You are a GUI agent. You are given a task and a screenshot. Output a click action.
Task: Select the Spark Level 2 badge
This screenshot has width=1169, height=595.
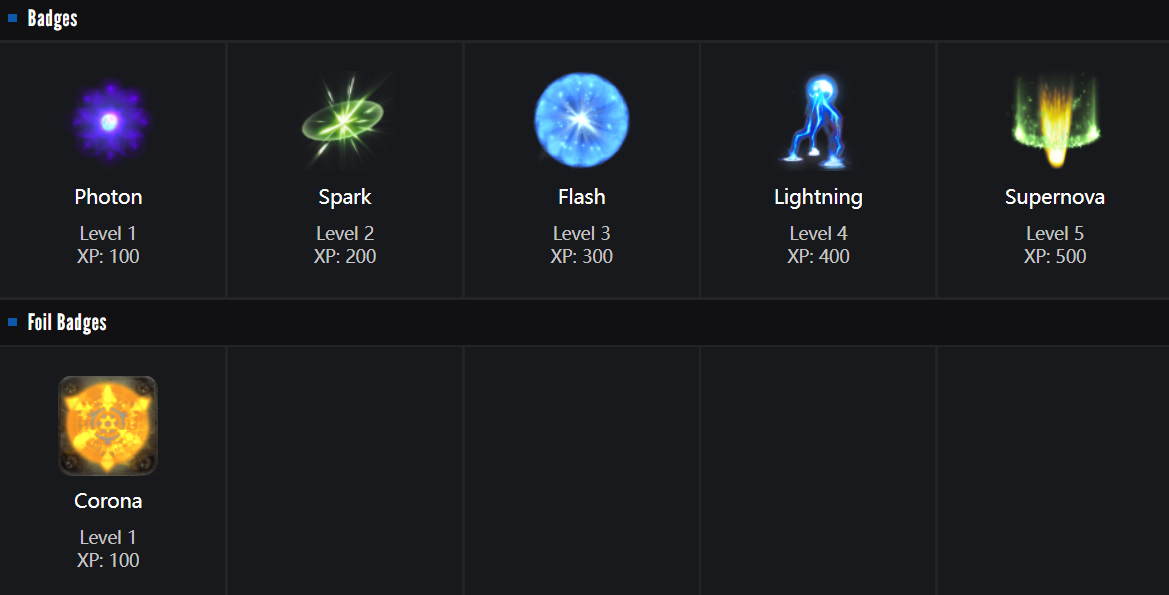coord(344,121)
